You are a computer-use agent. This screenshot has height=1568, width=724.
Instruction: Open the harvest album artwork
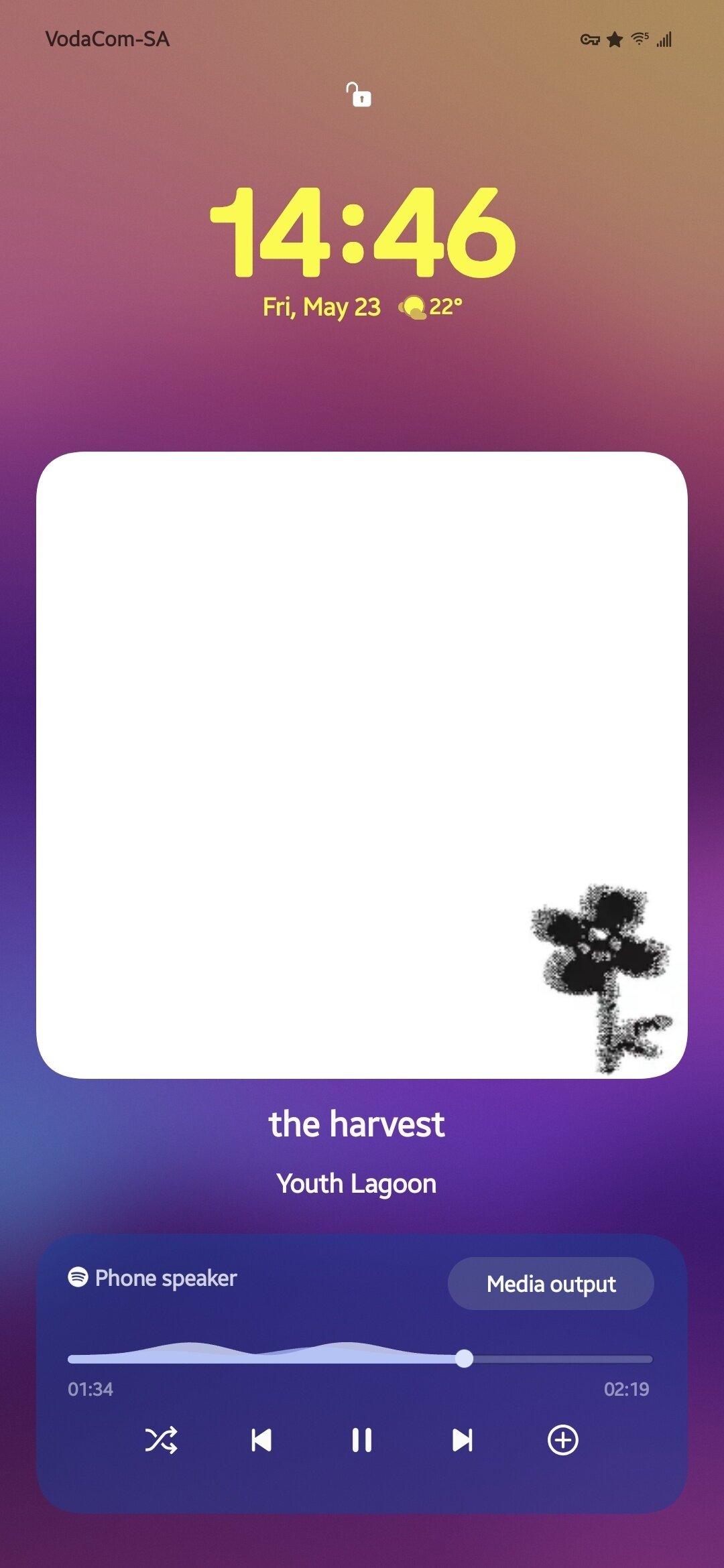362,765
